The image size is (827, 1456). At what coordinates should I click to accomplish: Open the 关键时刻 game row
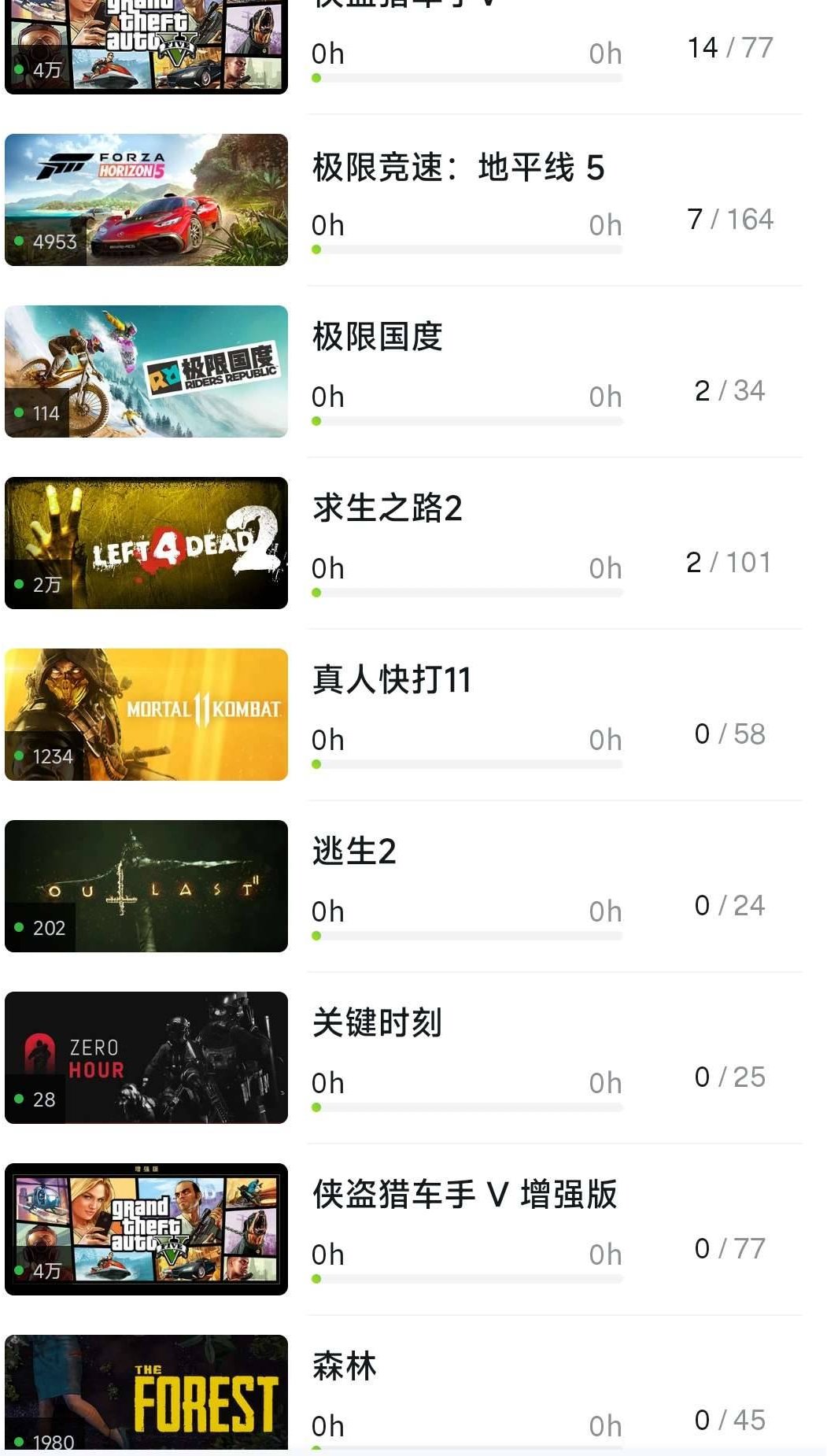(404, 1058)
